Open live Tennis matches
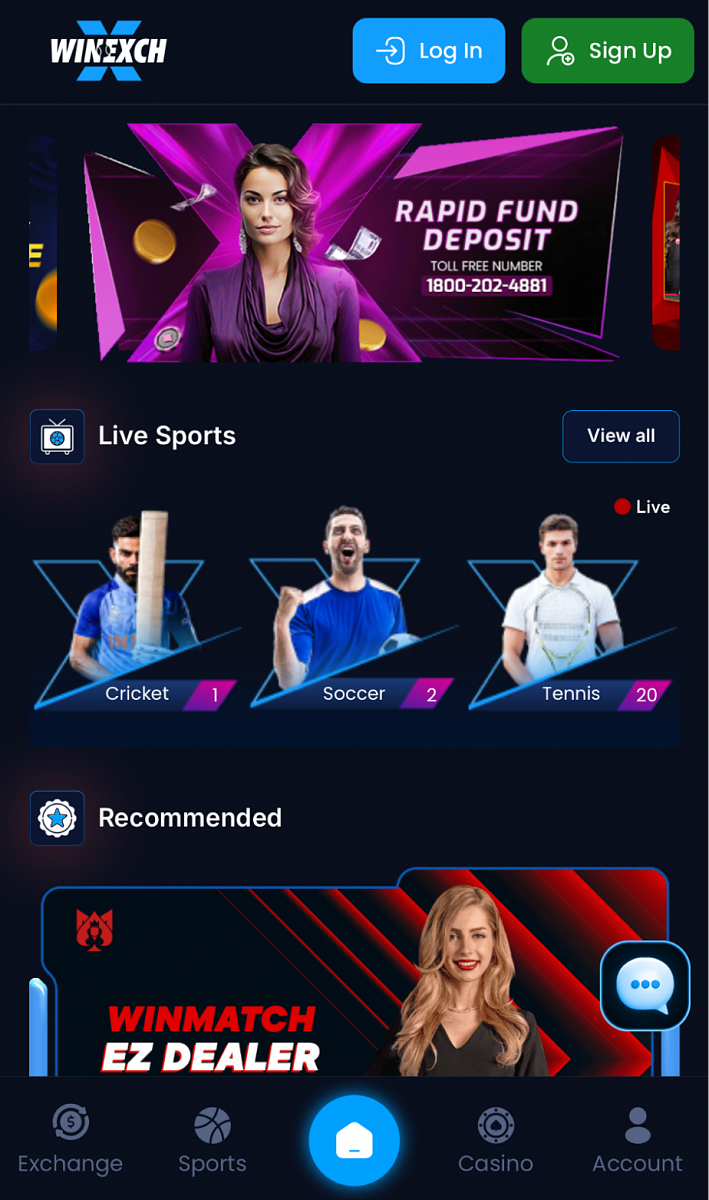The height and width of the screenshot is (1200, 709). [571, 620]
